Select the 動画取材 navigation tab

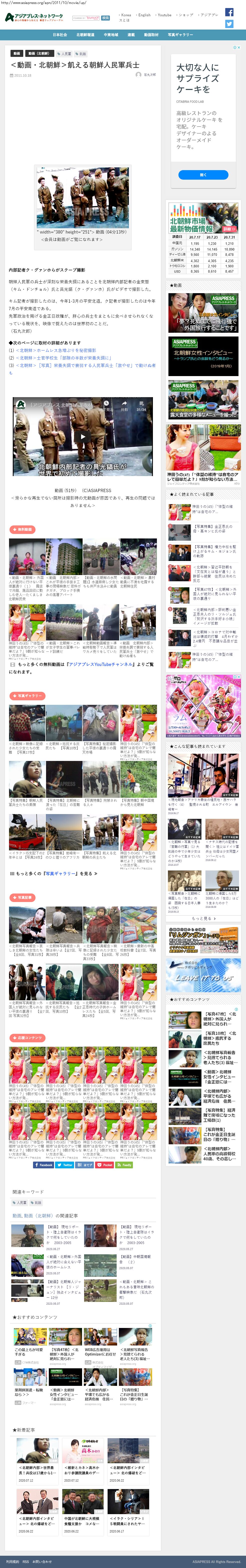point(151,35)
